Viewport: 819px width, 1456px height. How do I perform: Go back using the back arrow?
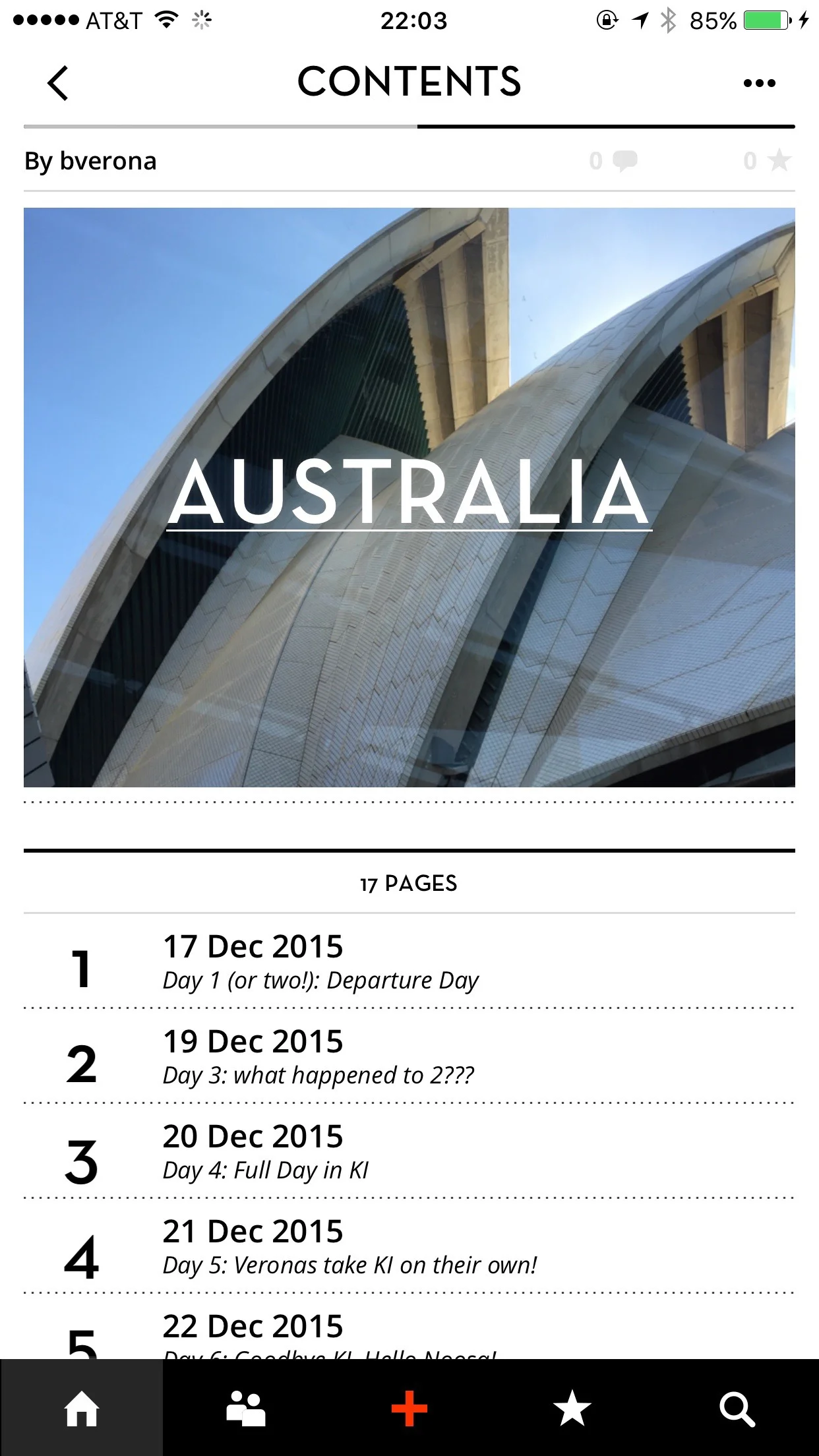coord(58,83)
